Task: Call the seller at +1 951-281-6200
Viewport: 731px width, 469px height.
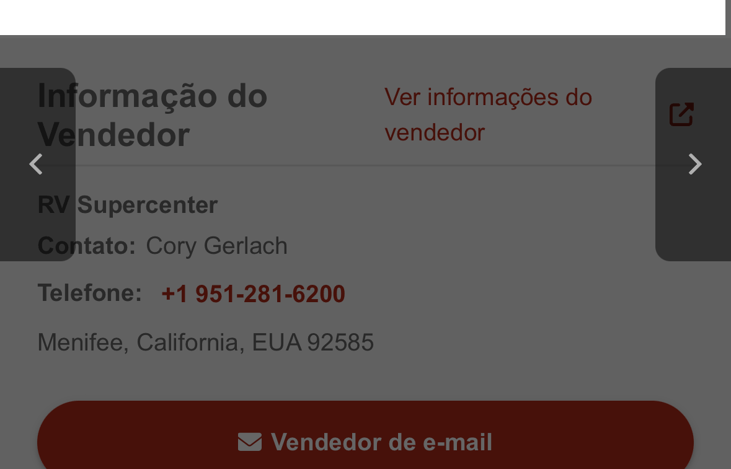Action: tap(253, 294)
